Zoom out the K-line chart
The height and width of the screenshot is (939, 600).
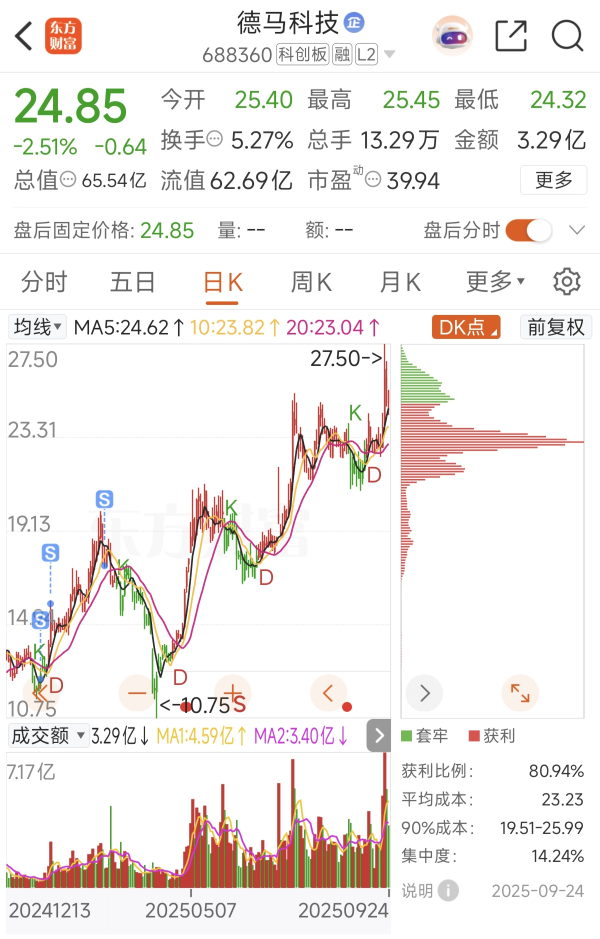(x=137, y=692)
